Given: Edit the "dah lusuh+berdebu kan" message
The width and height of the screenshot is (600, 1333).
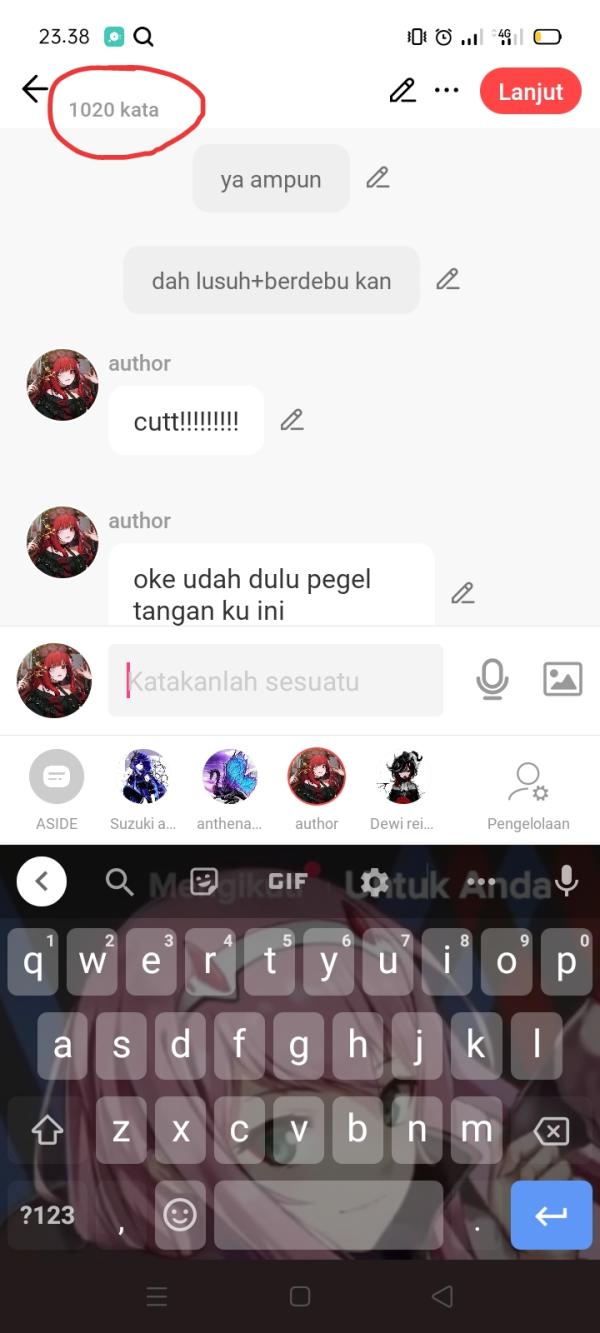Looking at the screenshot, I should click(x=447, y=280).
